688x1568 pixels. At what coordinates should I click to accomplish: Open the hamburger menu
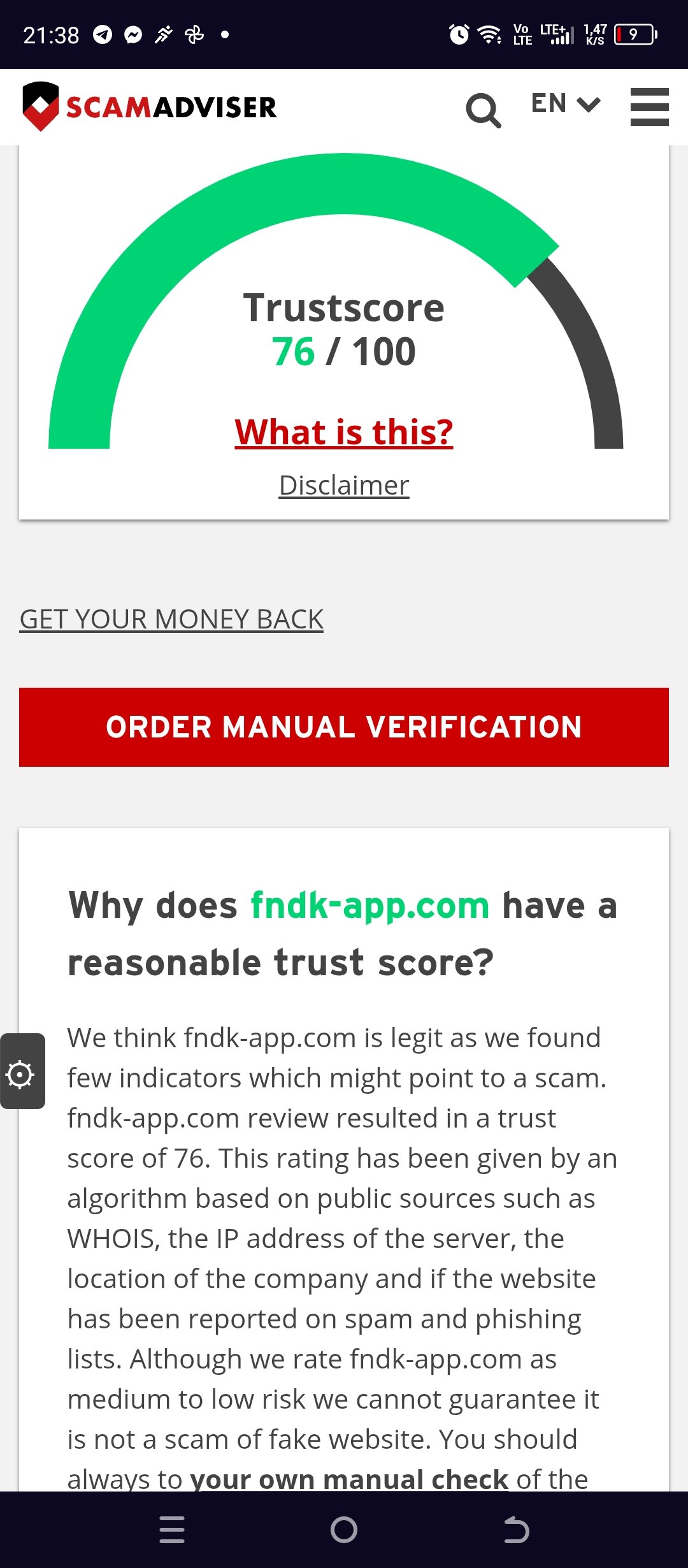point(649,107)
